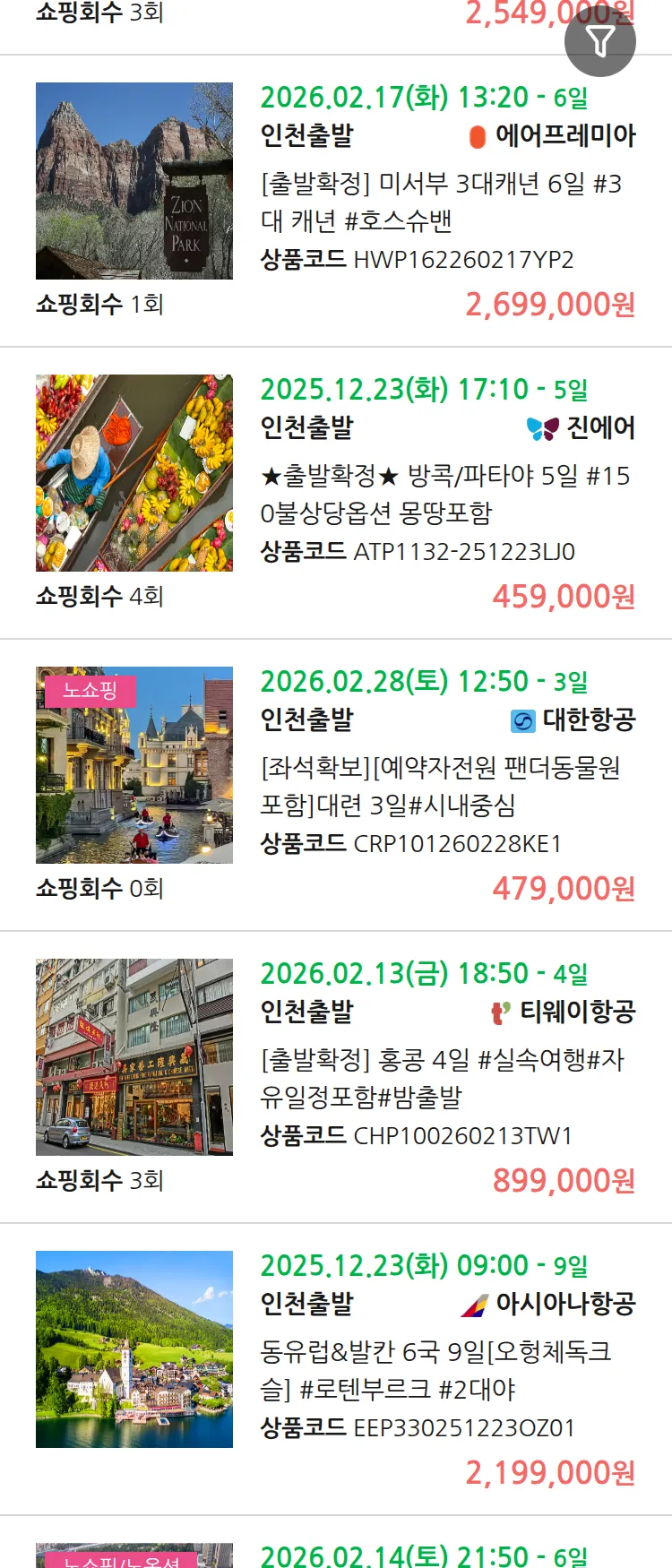Open the 미서부 3대캐년 6일 tour card
The image size is (672, 1568).
[441, 202]
